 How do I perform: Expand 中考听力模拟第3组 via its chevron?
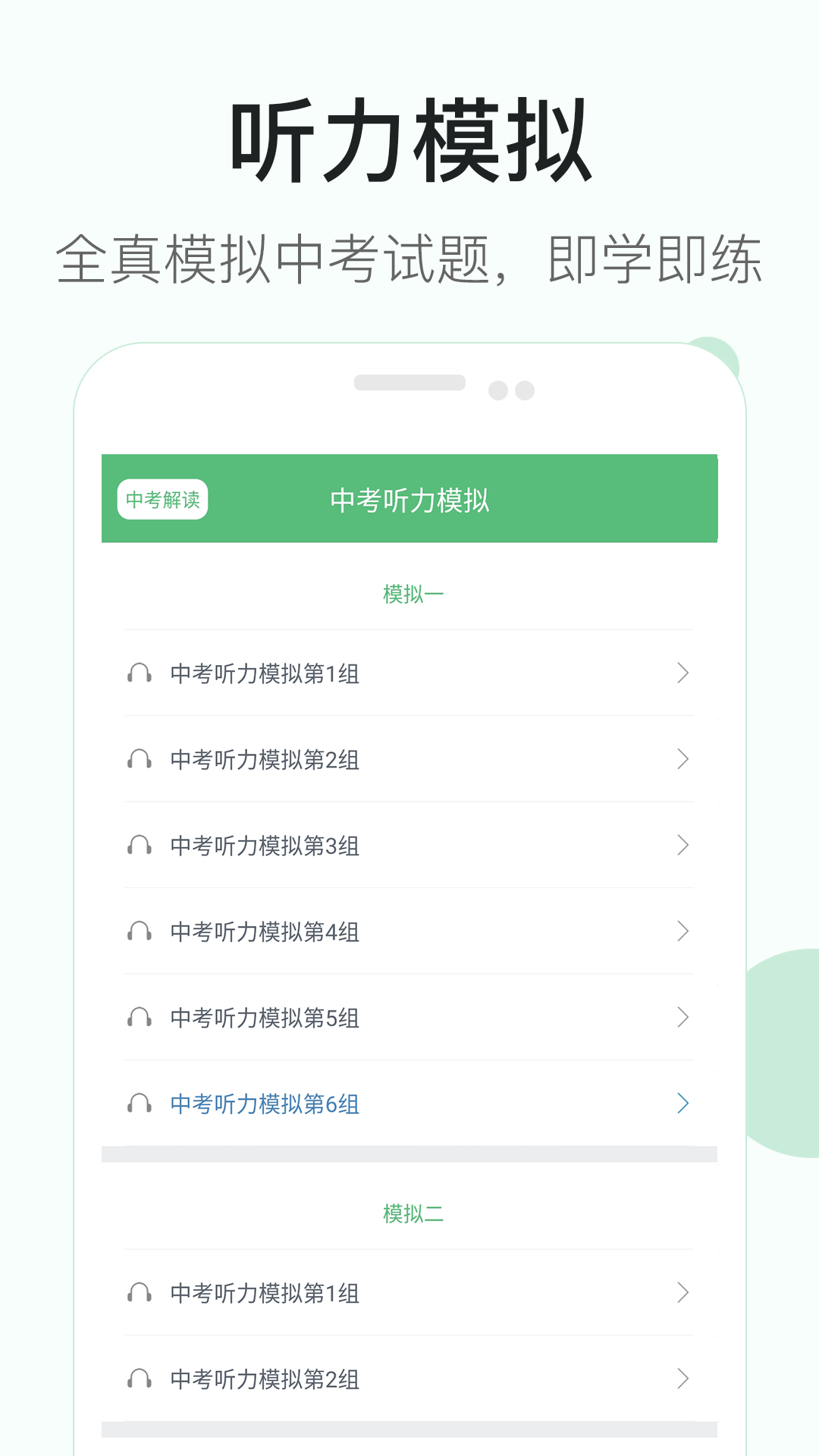683,846
